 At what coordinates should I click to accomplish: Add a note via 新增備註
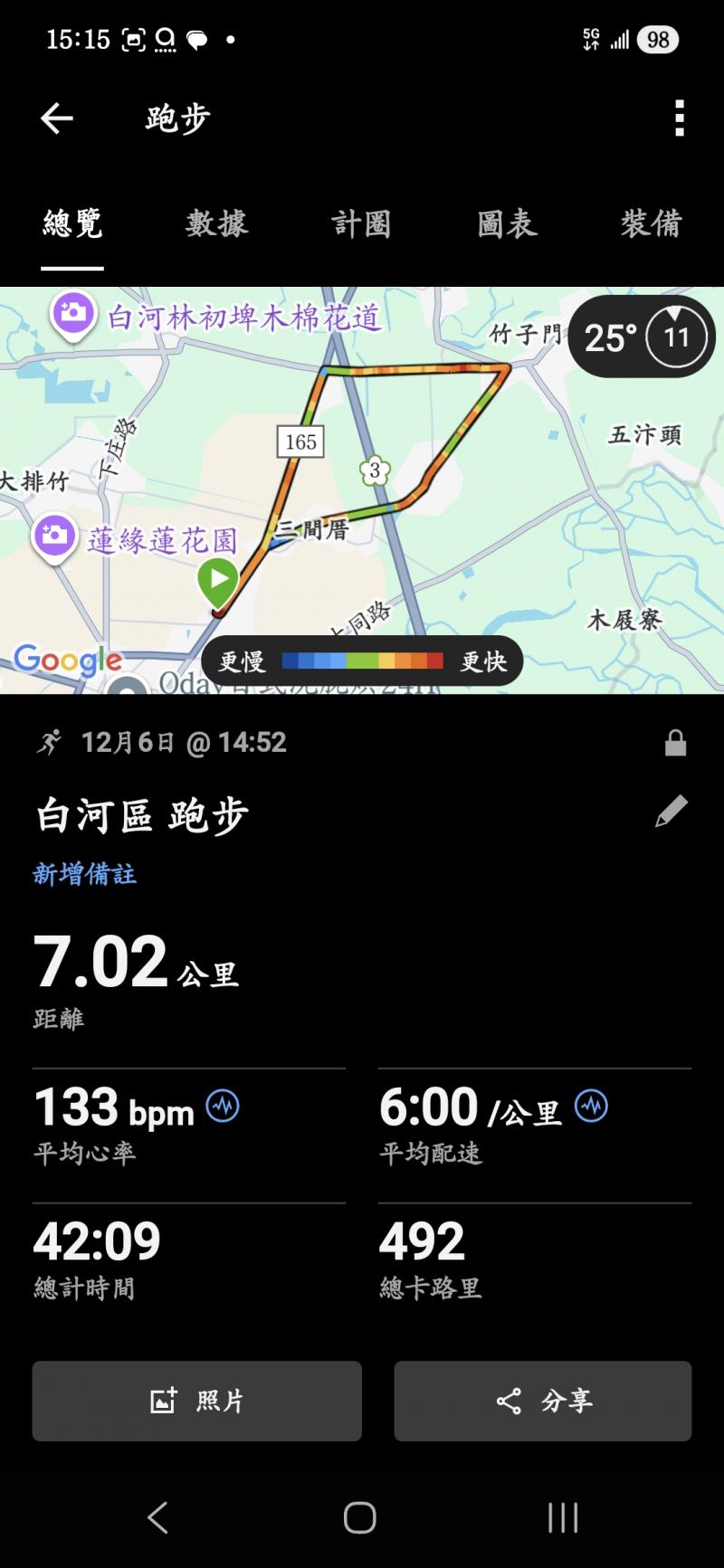85,874
